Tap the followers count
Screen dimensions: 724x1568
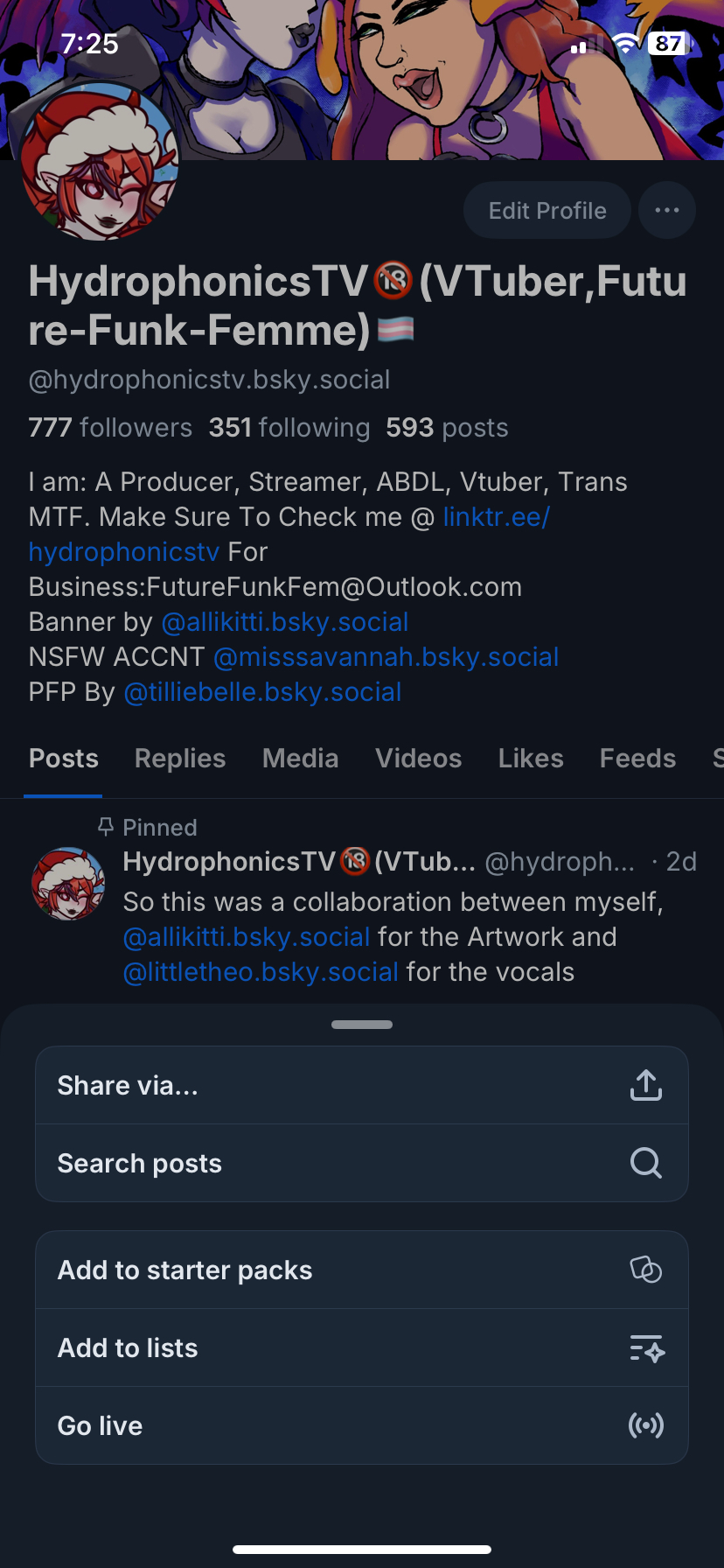[x=110, y=428]
